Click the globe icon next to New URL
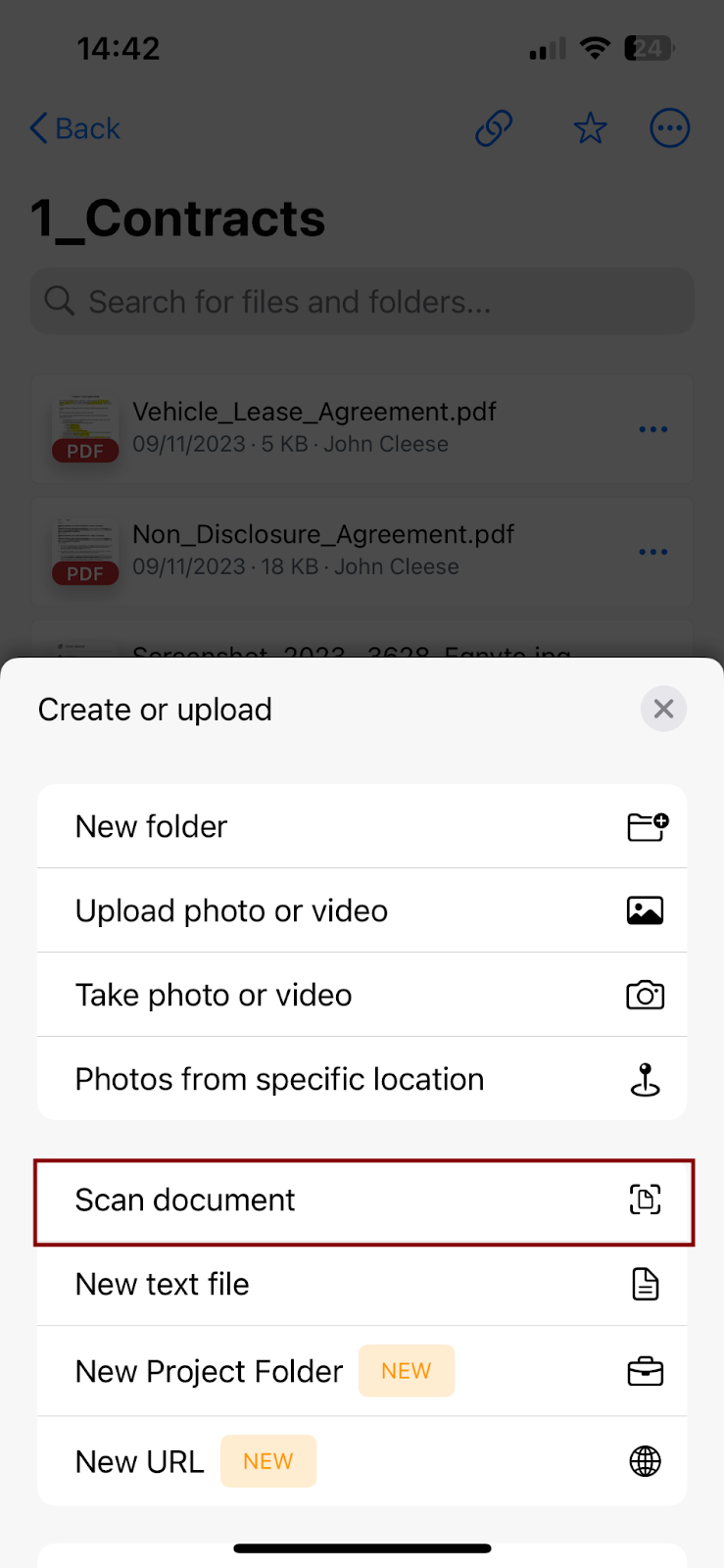This screenshot has height=1568, width=724. coord(644,1460)
